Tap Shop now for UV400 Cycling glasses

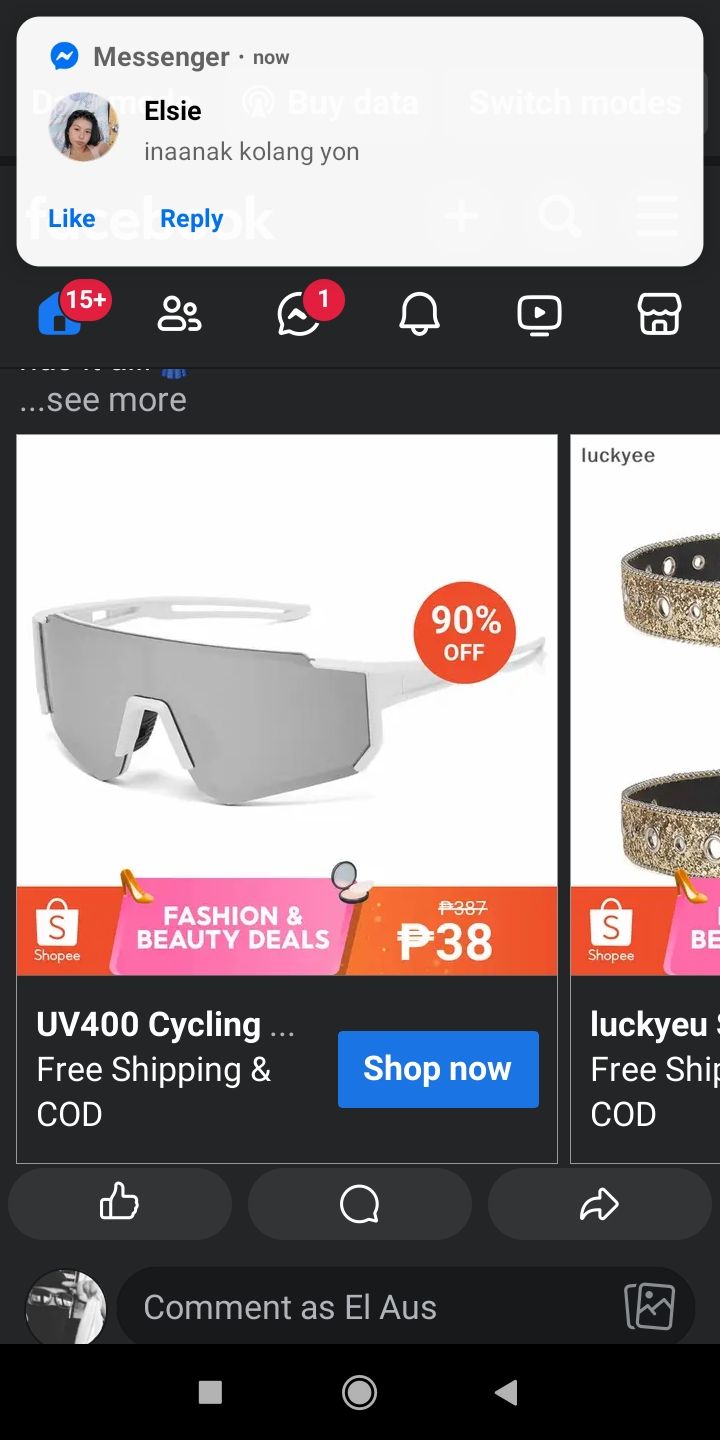coord(438,1069)
